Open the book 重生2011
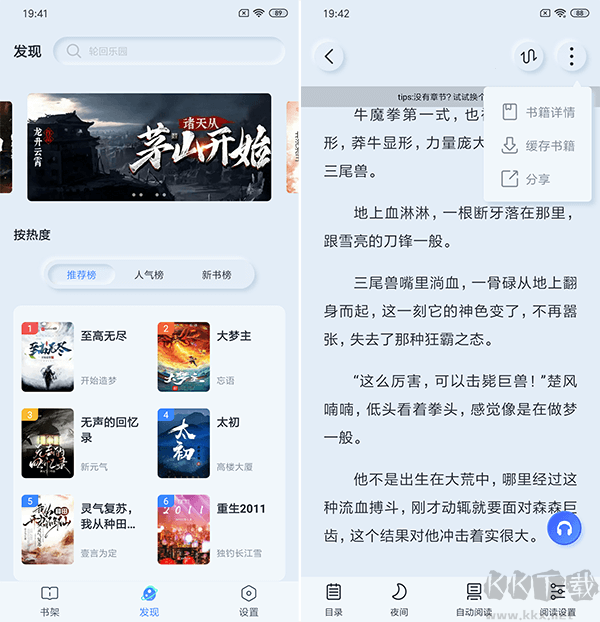The width and height of the screenshot is (600, 622). tap(183, 529)
